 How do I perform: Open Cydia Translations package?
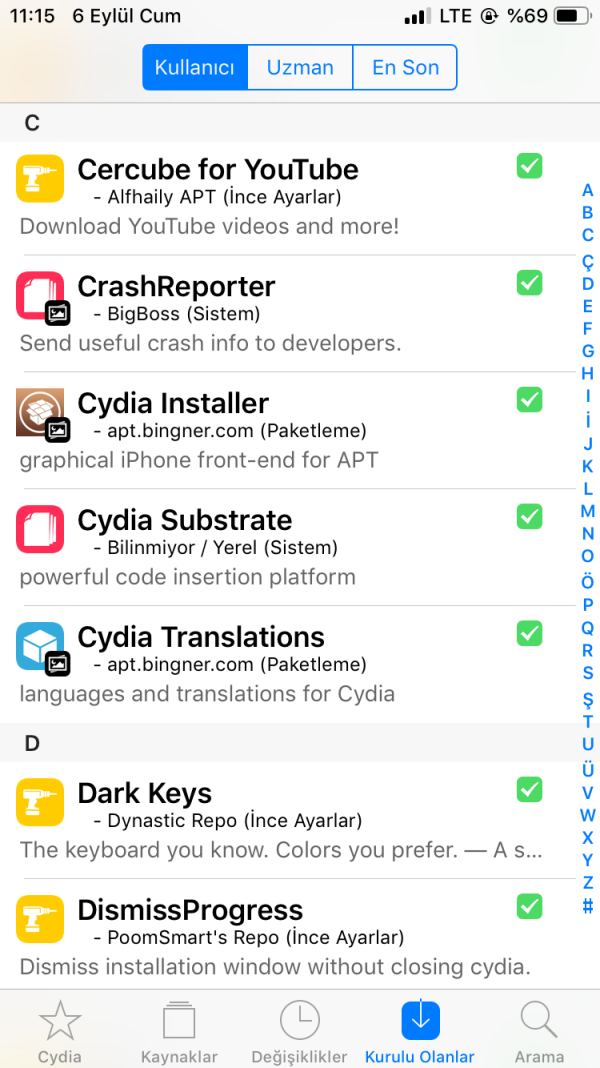(x=280, y=664)
